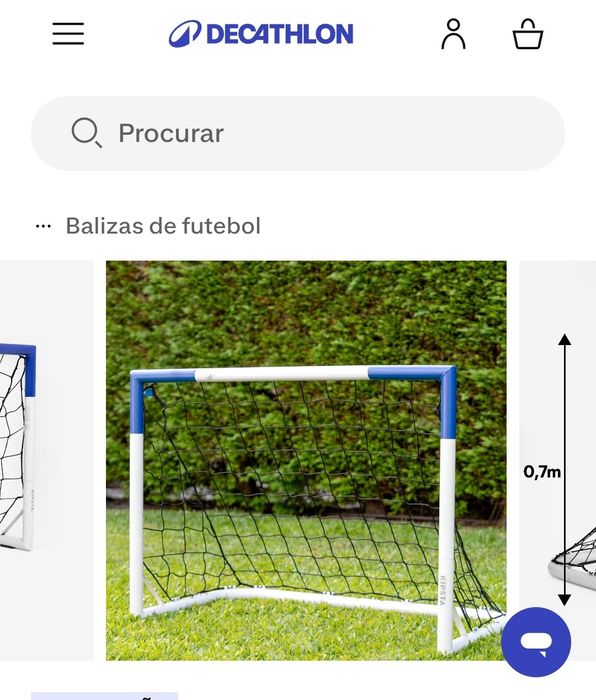Screen dimensions: 596x700
Task: Expand the breadcrumb ellipsis
Action: tap(43, 226)
